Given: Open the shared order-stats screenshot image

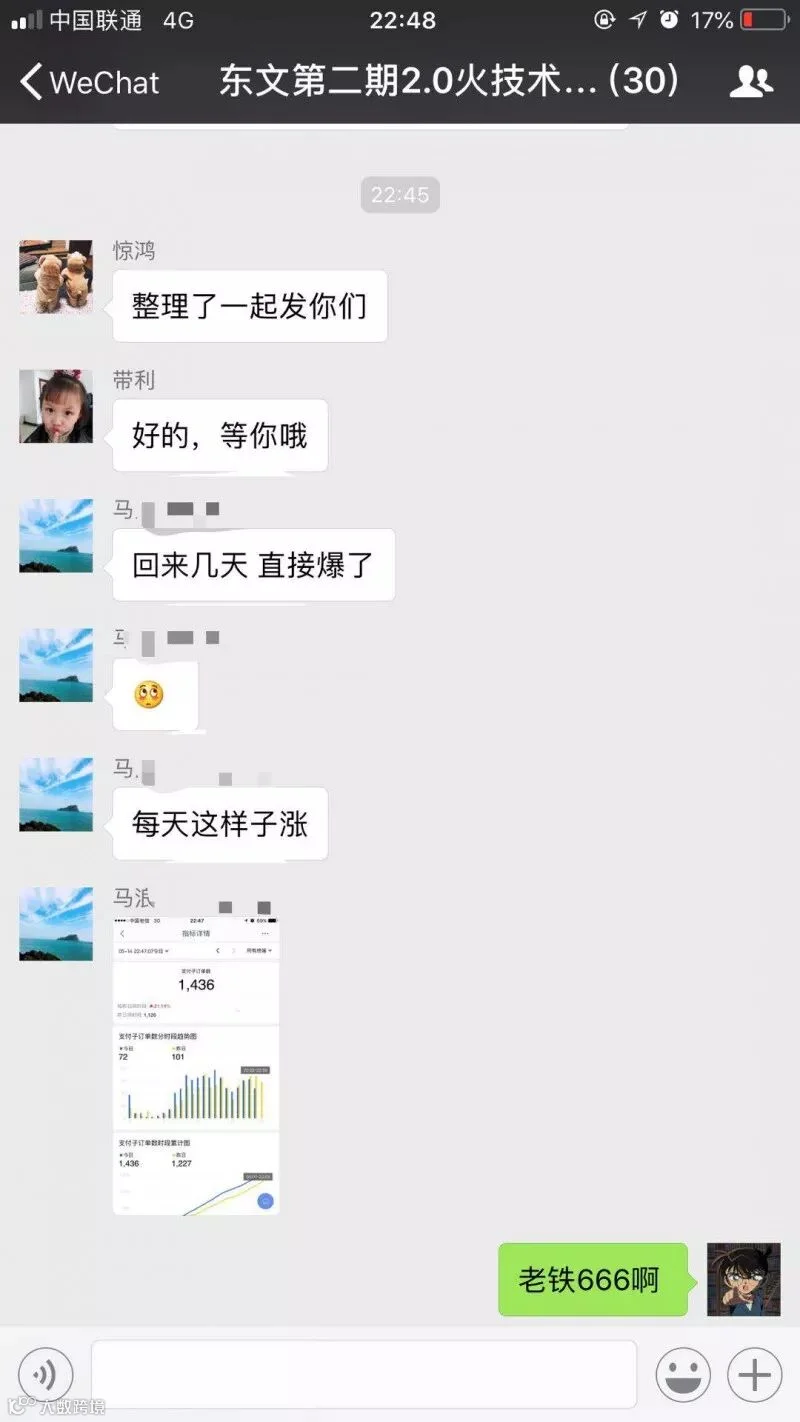Looking at the screenshot, I should pyautogui.click(x=196, y=1066).
